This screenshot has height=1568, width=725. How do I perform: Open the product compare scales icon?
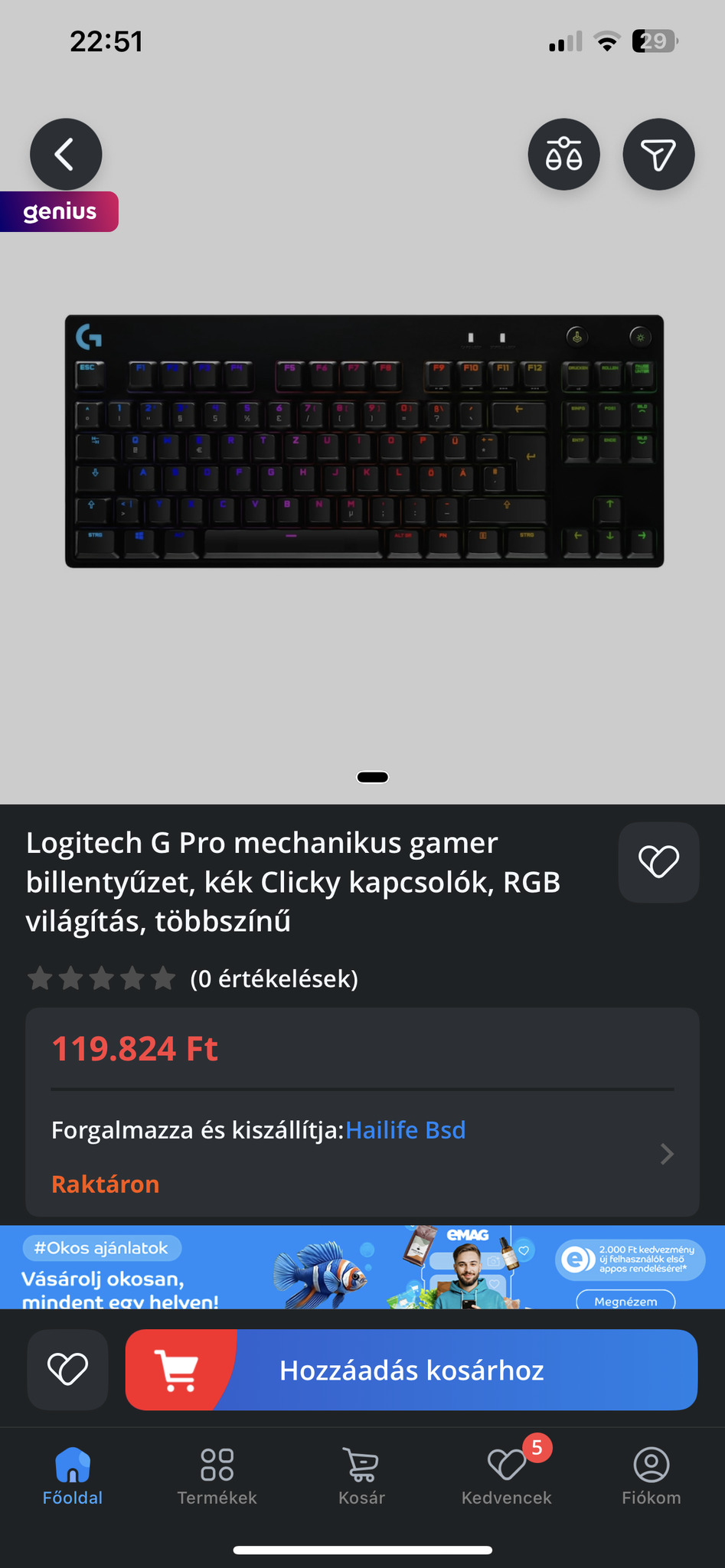[x=563, y=154]
